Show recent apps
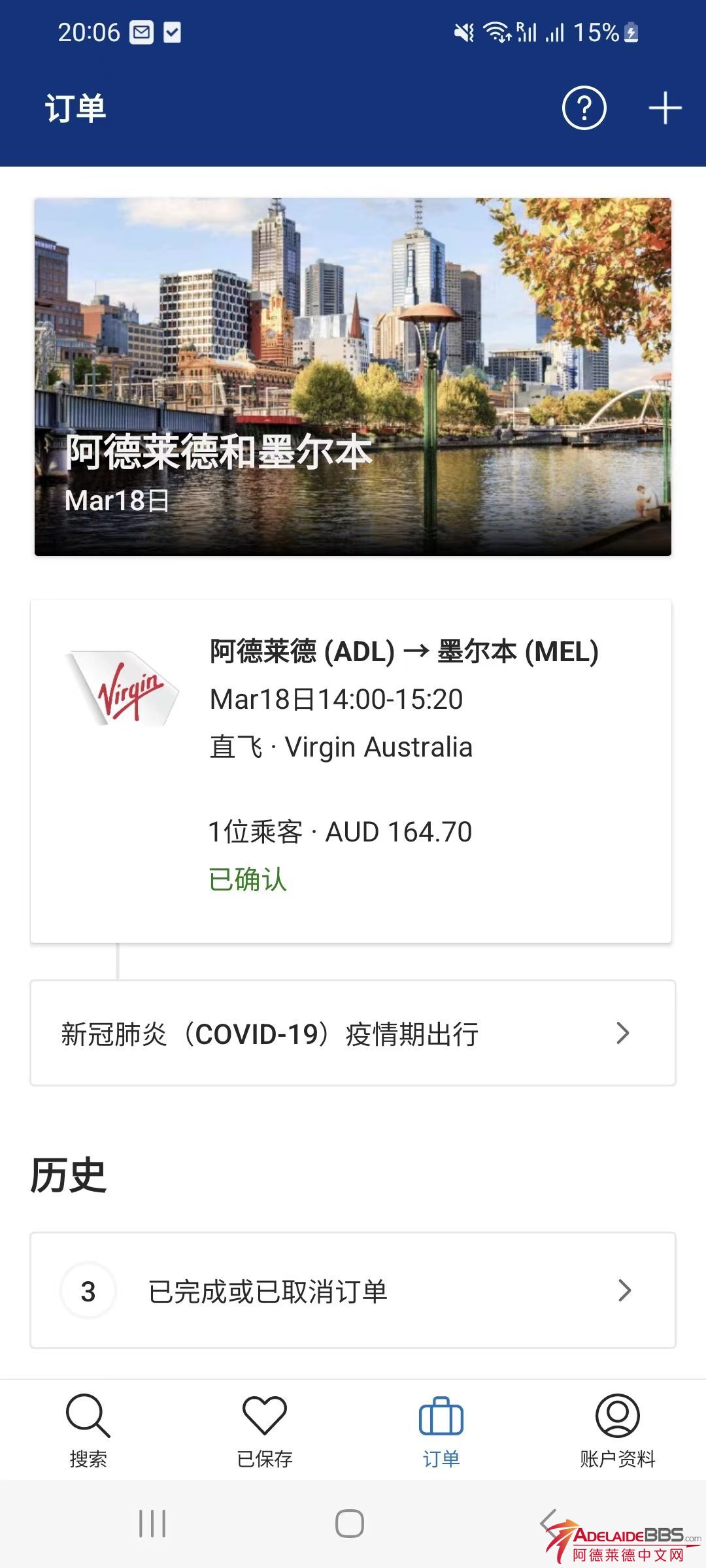 coord(152,1524)
